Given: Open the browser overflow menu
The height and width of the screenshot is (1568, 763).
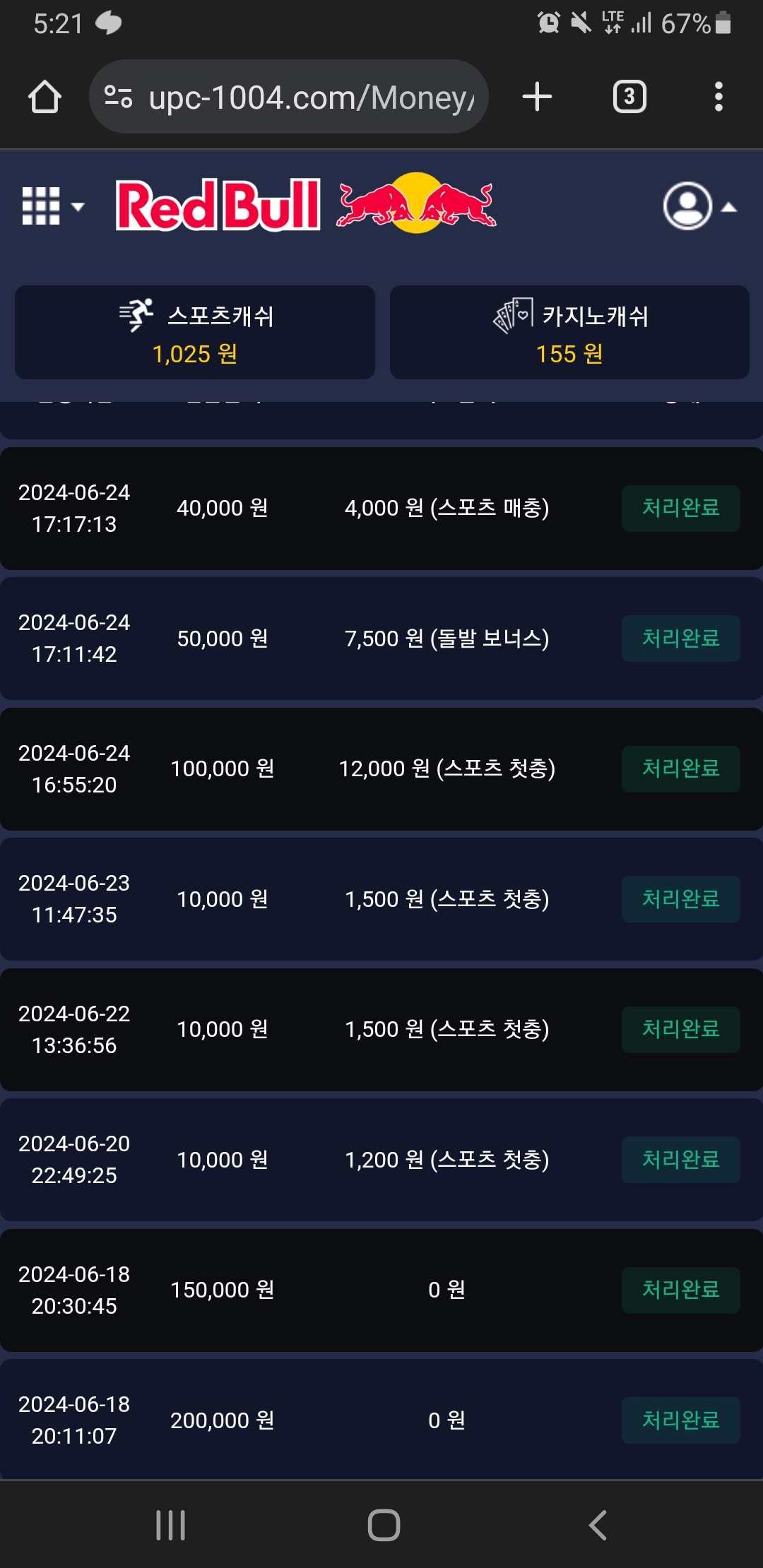Looking at the screenshot, I should click(718, 97).
